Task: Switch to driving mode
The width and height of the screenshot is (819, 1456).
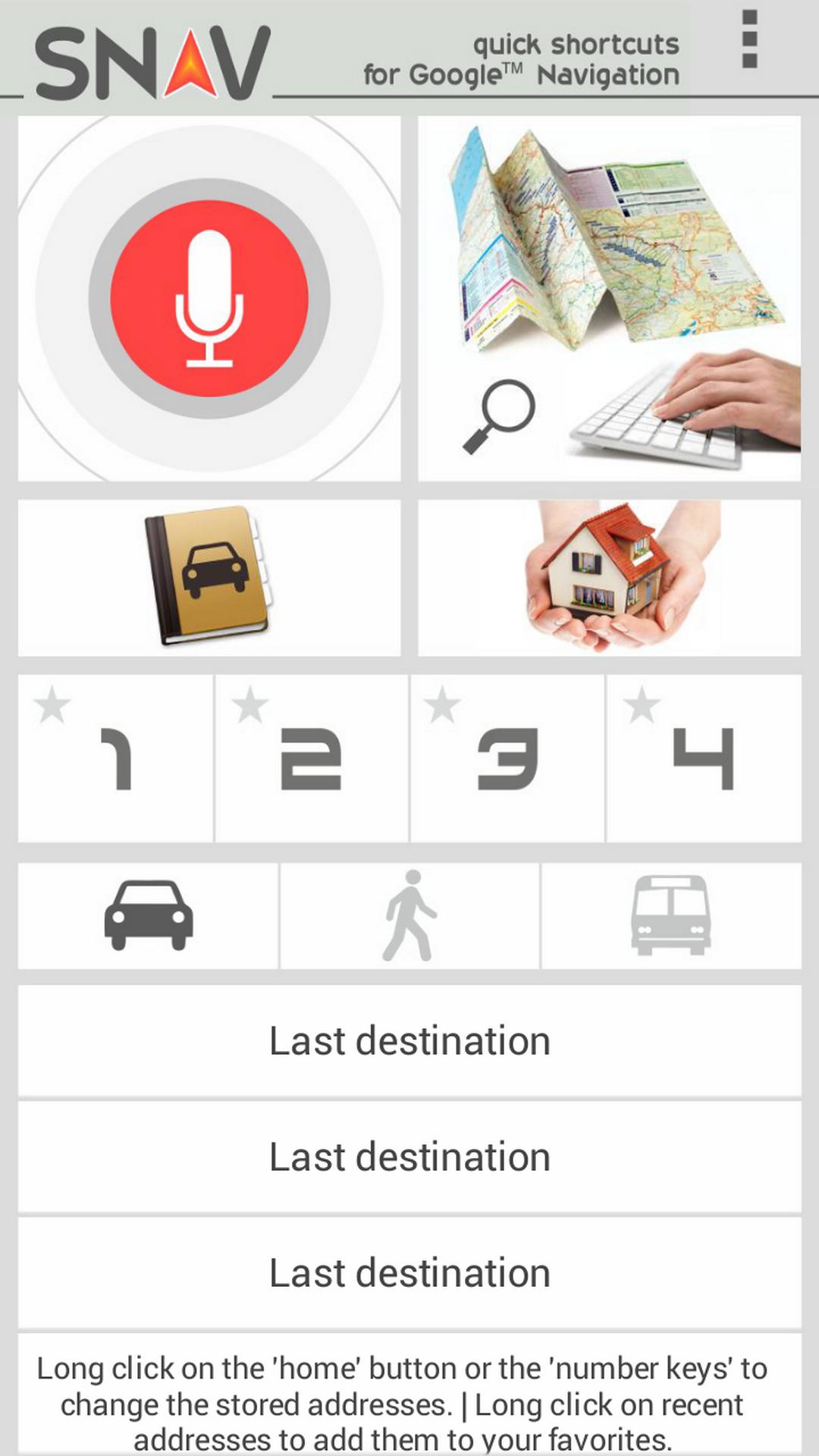Action: (x=148, y=915)
